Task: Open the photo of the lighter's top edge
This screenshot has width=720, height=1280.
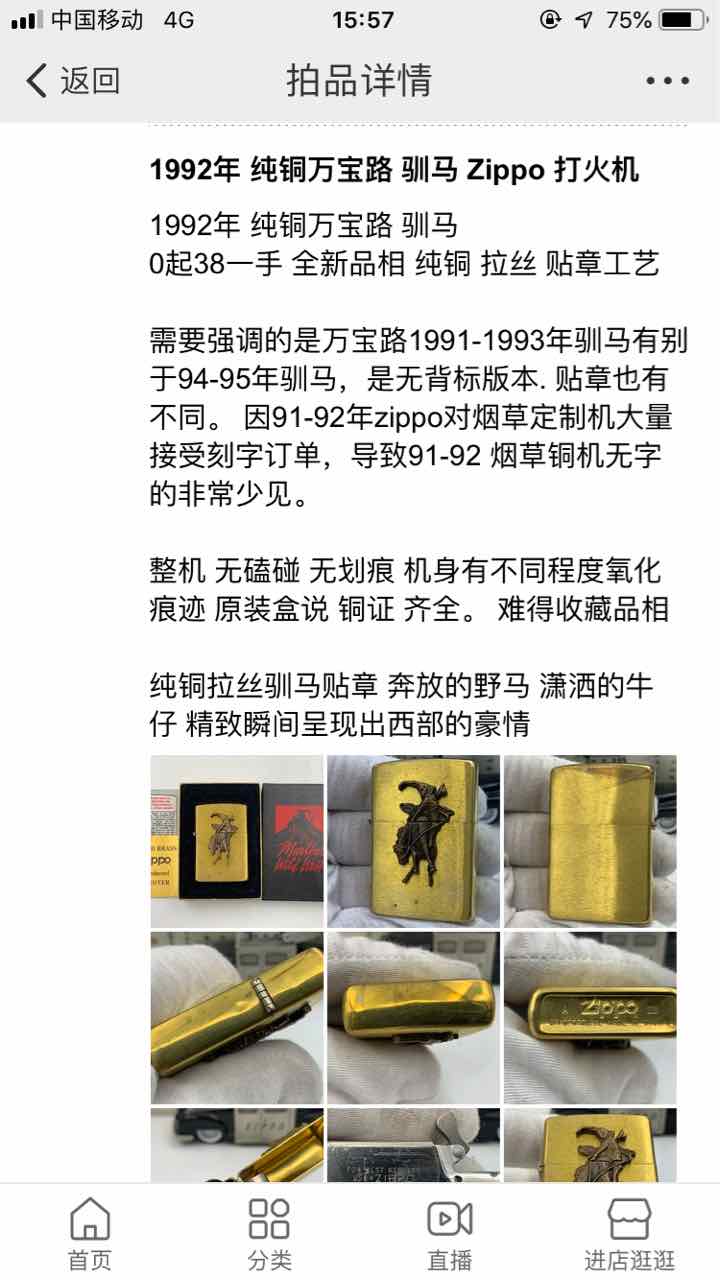Action: pyautogui.click(x=413, y=1018)
